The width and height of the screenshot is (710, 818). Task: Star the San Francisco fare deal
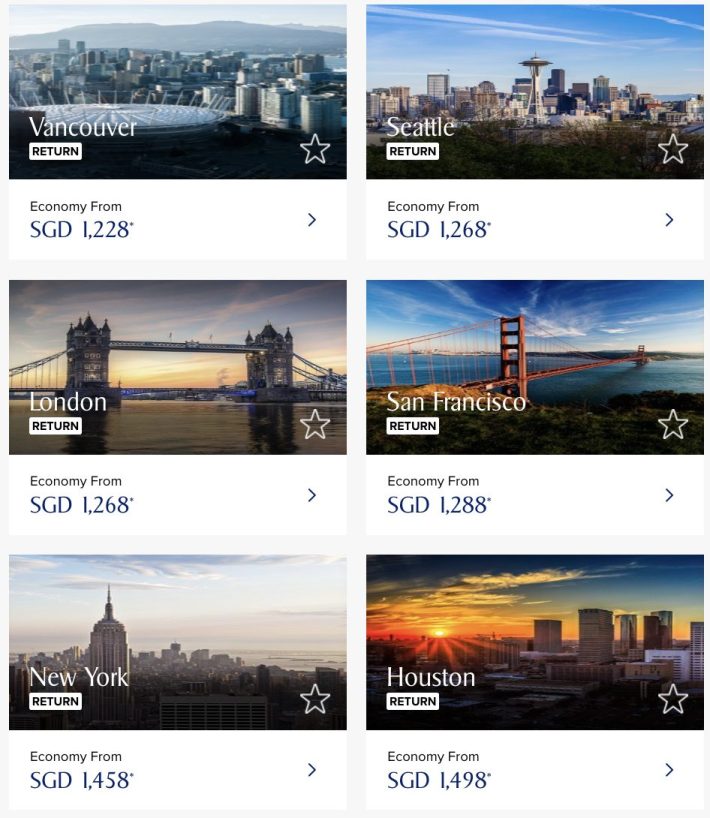coord(673,425)
